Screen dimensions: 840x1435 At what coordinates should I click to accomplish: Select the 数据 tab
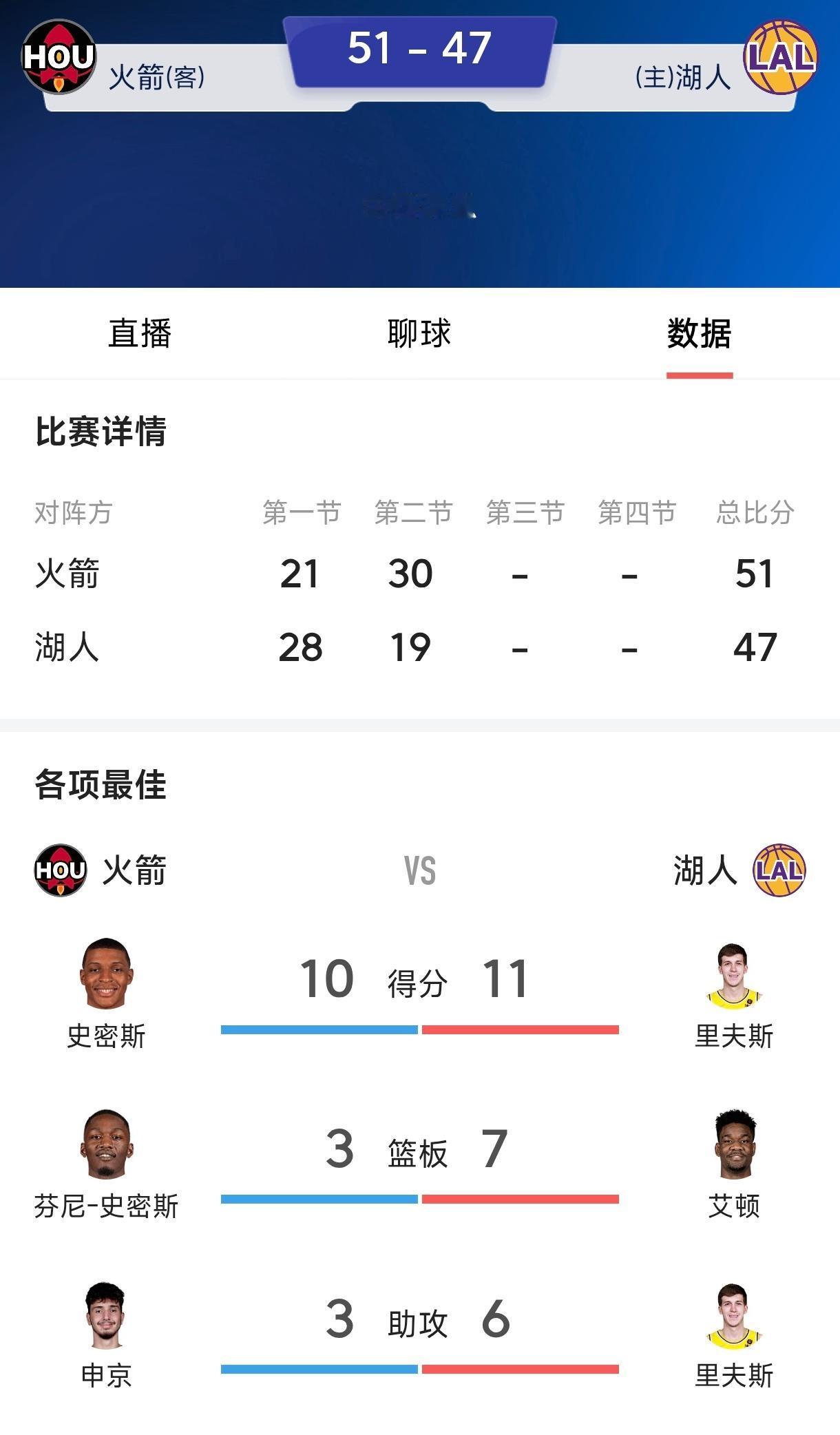700,333
